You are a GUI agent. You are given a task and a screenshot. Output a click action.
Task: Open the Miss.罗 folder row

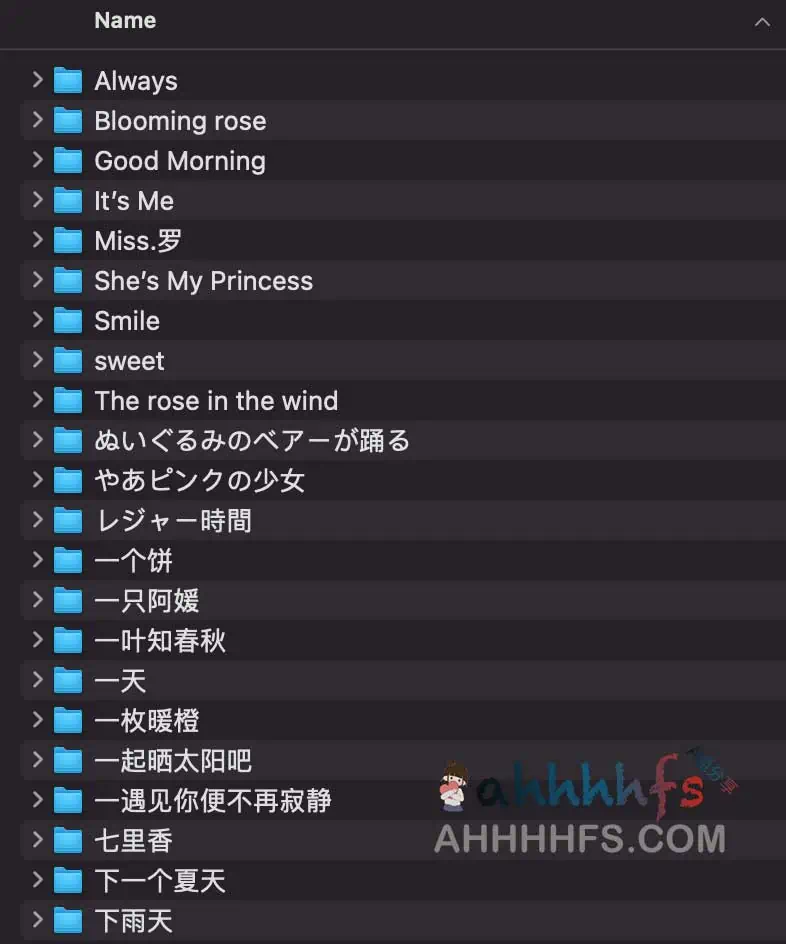pyautogui.click(x=138, y=241)
